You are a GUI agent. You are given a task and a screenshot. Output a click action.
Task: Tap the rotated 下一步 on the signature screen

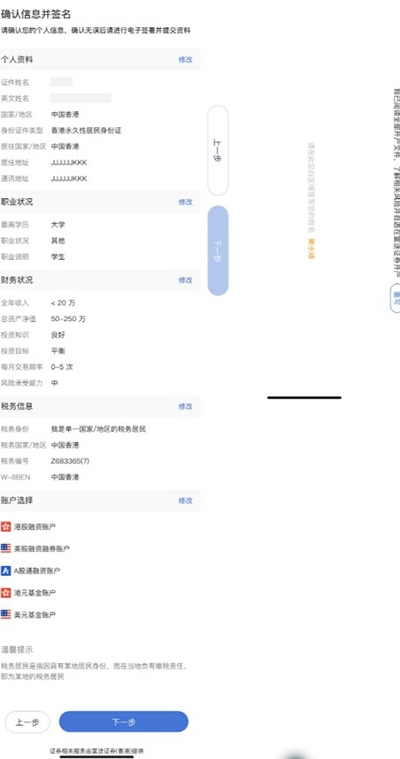[218, 251]
